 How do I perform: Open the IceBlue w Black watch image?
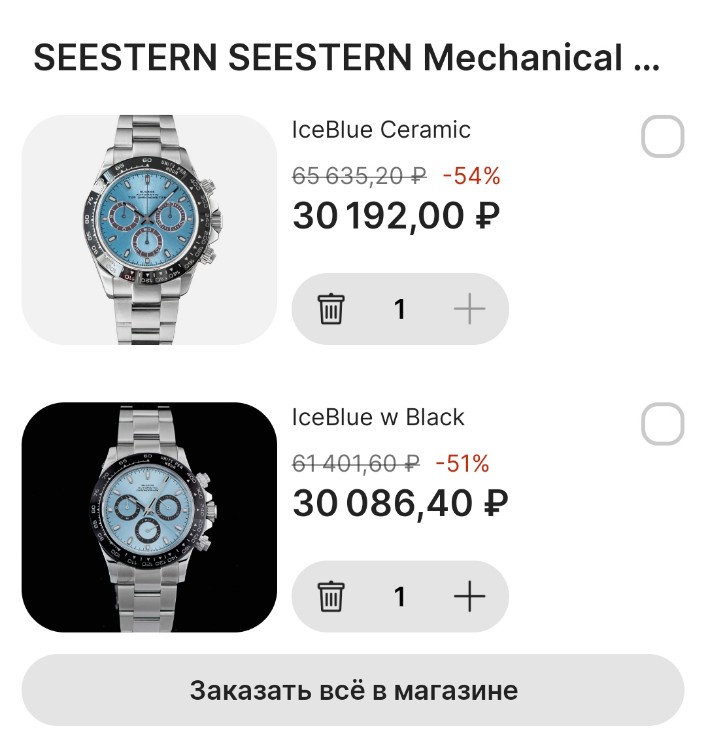[149, 517]
